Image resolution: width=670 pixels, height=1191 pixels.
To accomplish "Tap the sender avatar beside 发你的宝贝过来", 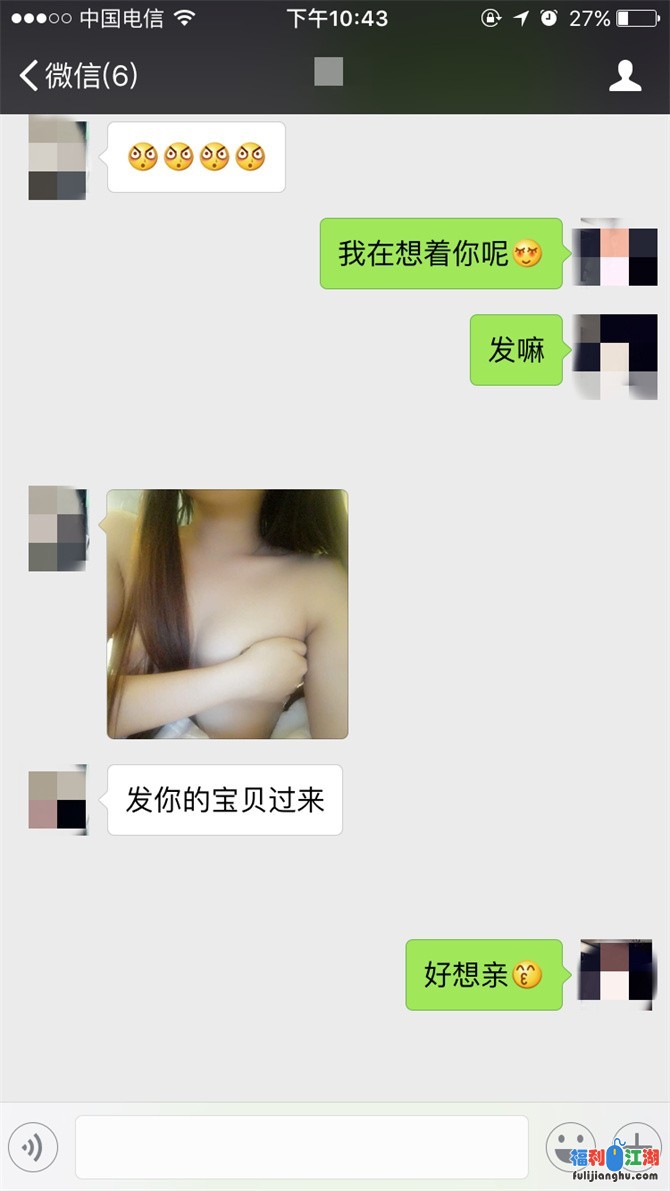I will [57, 800].
